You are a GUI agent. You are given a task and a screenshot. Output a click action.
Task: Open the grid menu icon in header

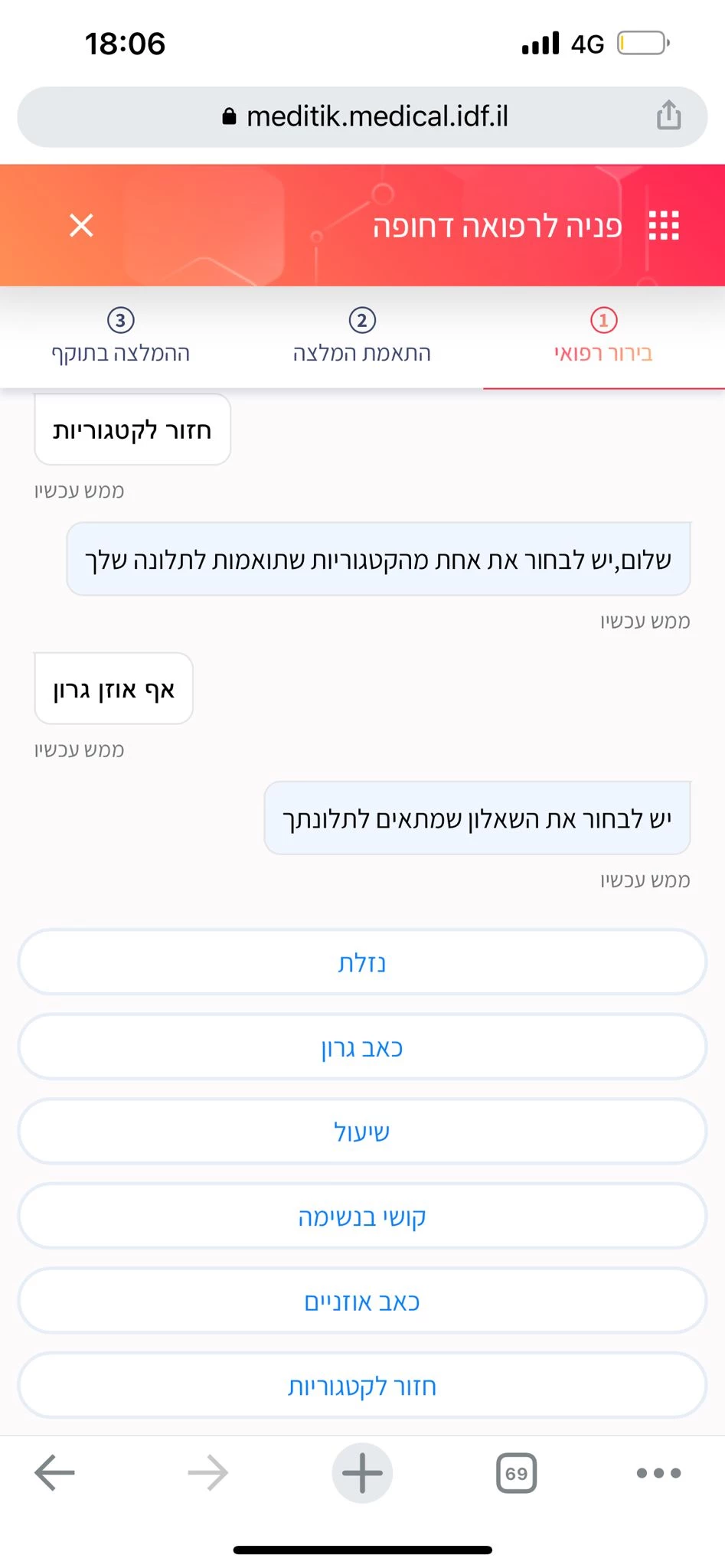pyautogui.click(x=664, y=226)
